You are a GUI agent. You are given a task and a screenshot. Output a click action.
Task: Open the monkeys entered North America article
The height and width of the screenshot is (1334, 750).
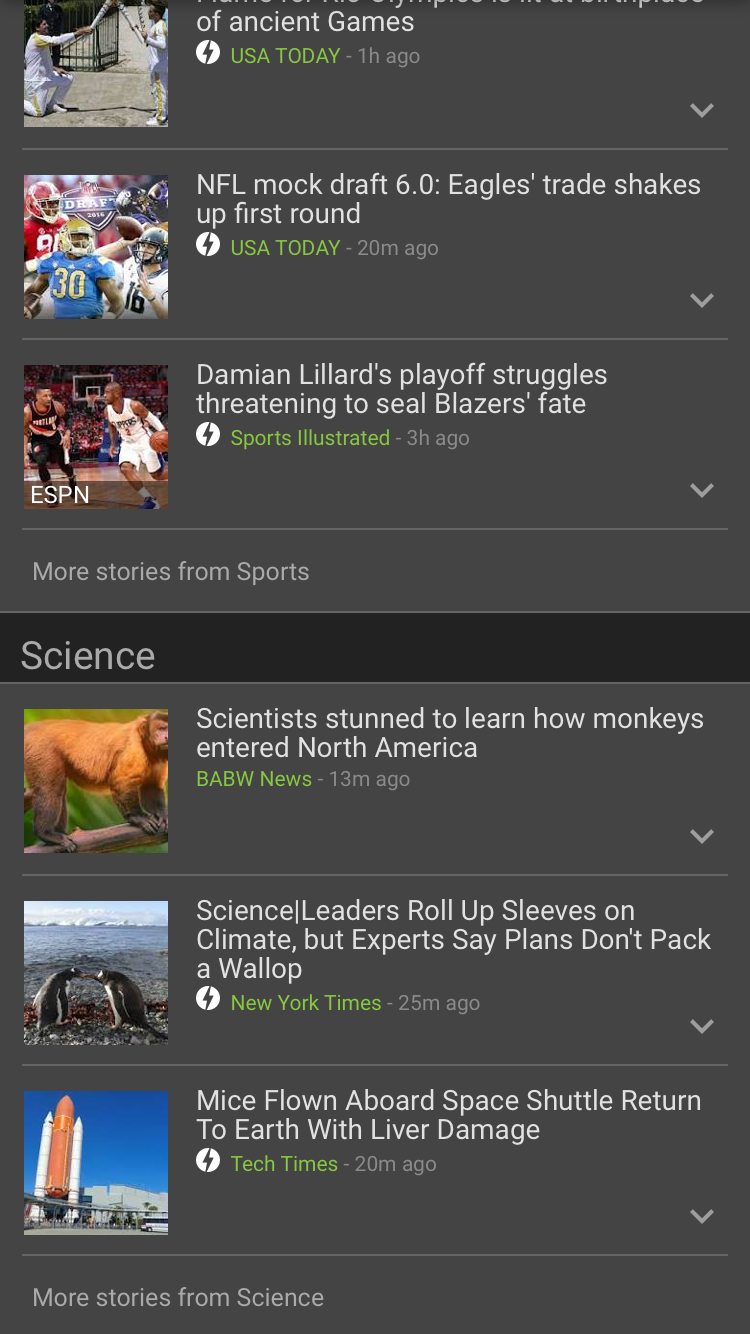449,733
